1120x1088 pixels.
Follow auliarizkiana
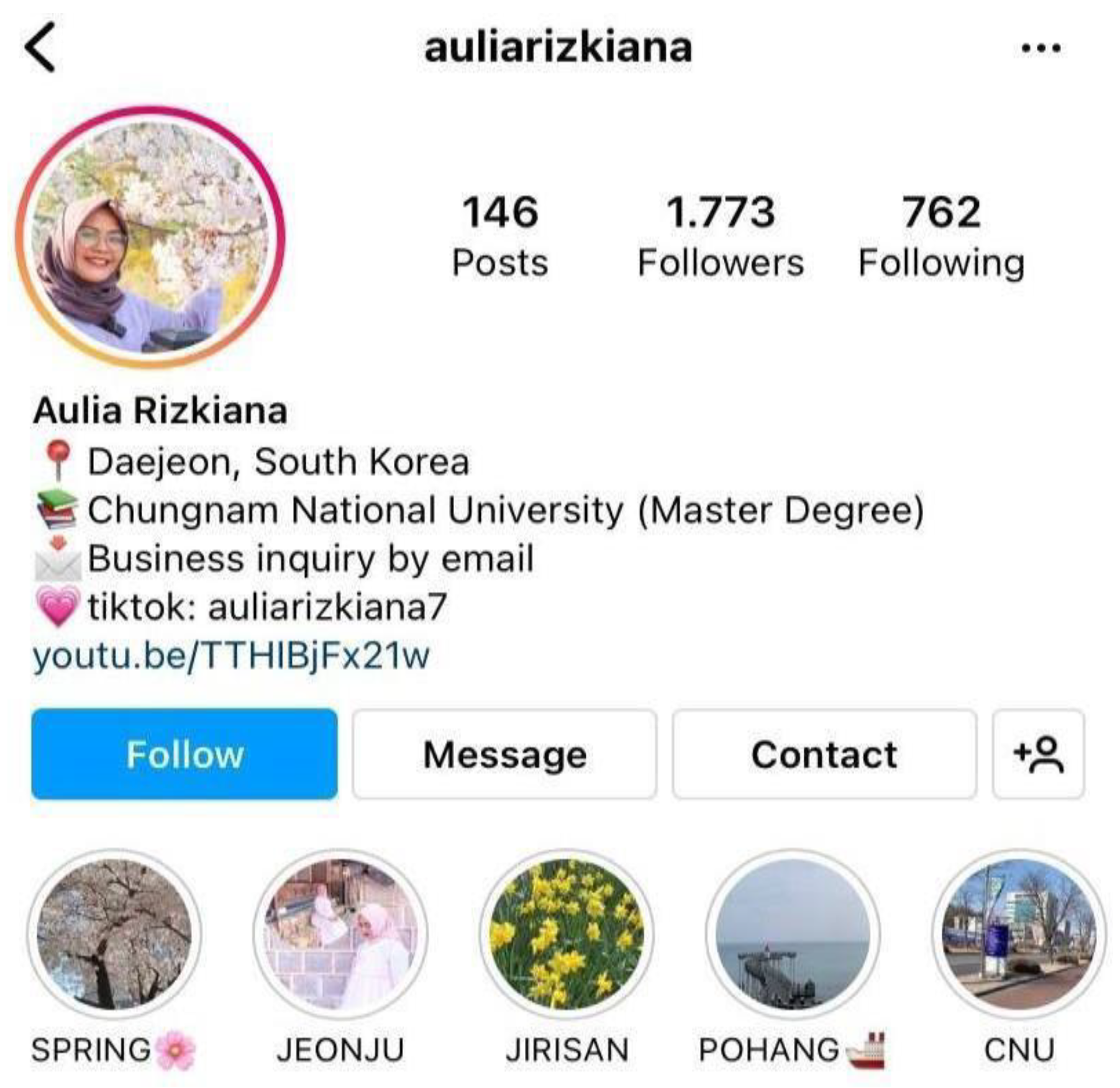(184, 755)
